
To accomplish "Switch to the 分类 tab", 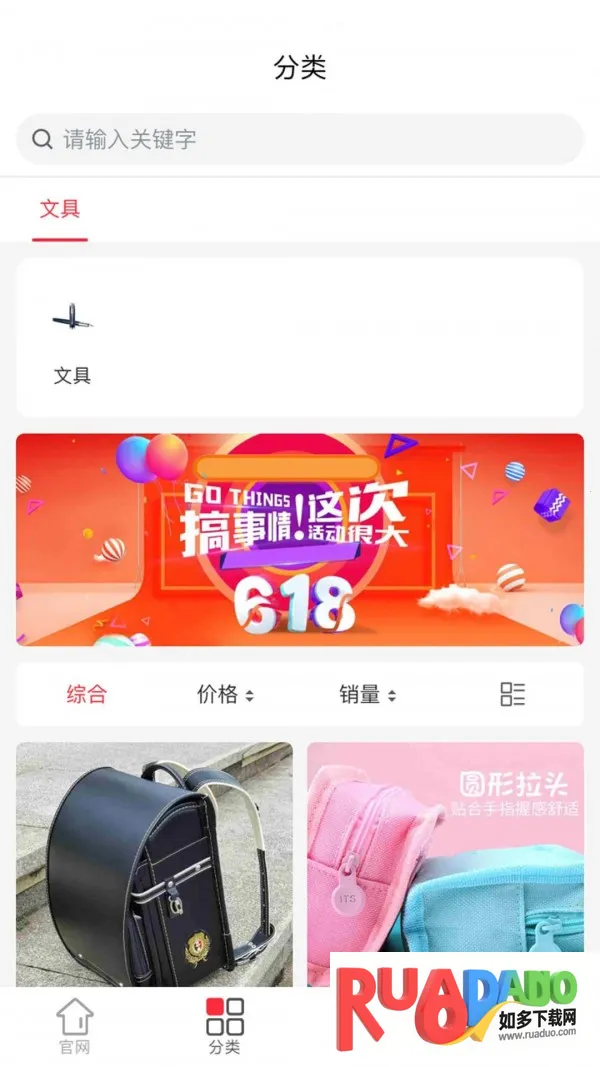I will 225,1025.
